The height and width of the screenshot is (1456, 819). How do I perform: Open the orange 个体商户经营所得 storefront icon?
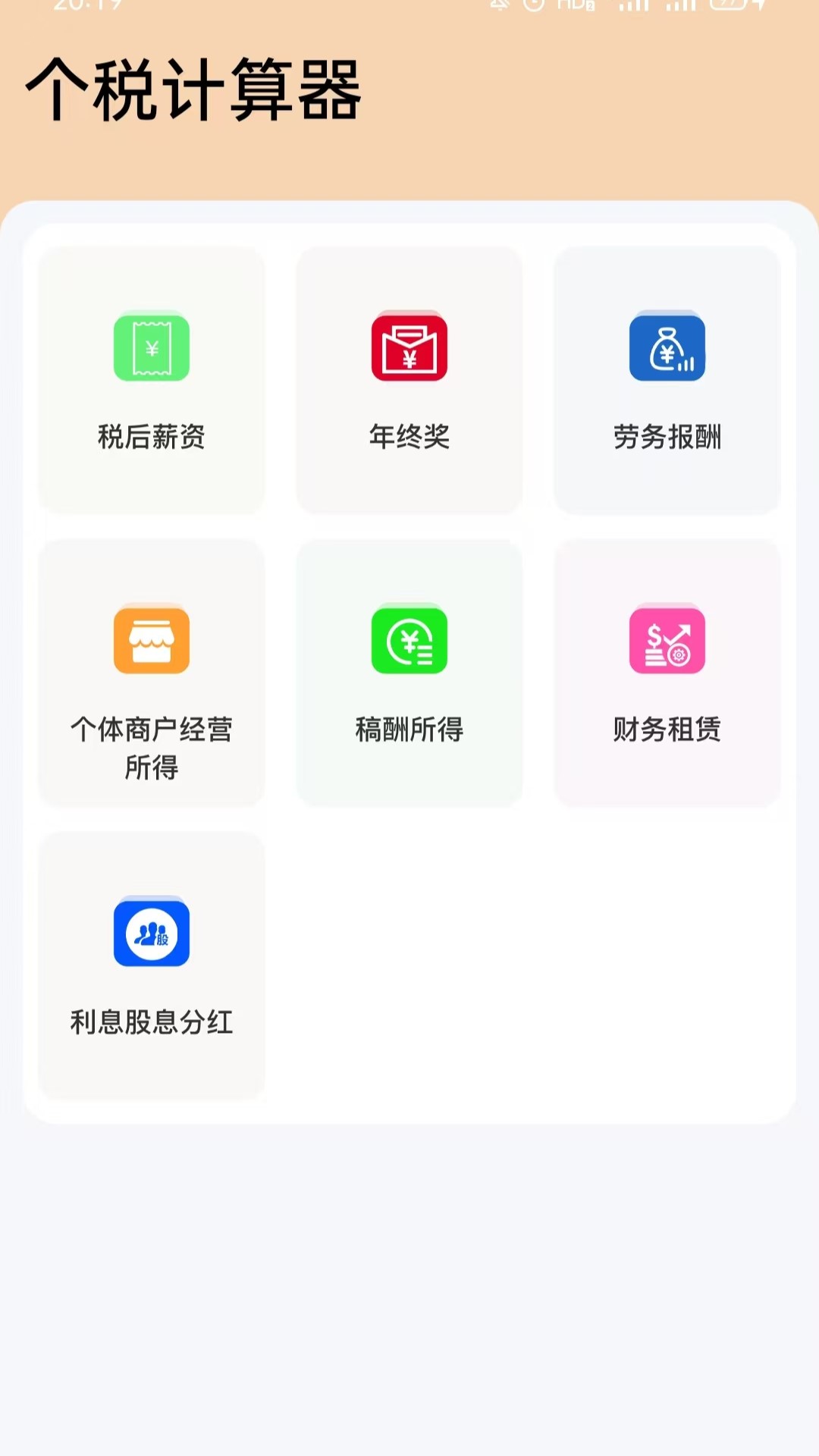pos(151,639)
